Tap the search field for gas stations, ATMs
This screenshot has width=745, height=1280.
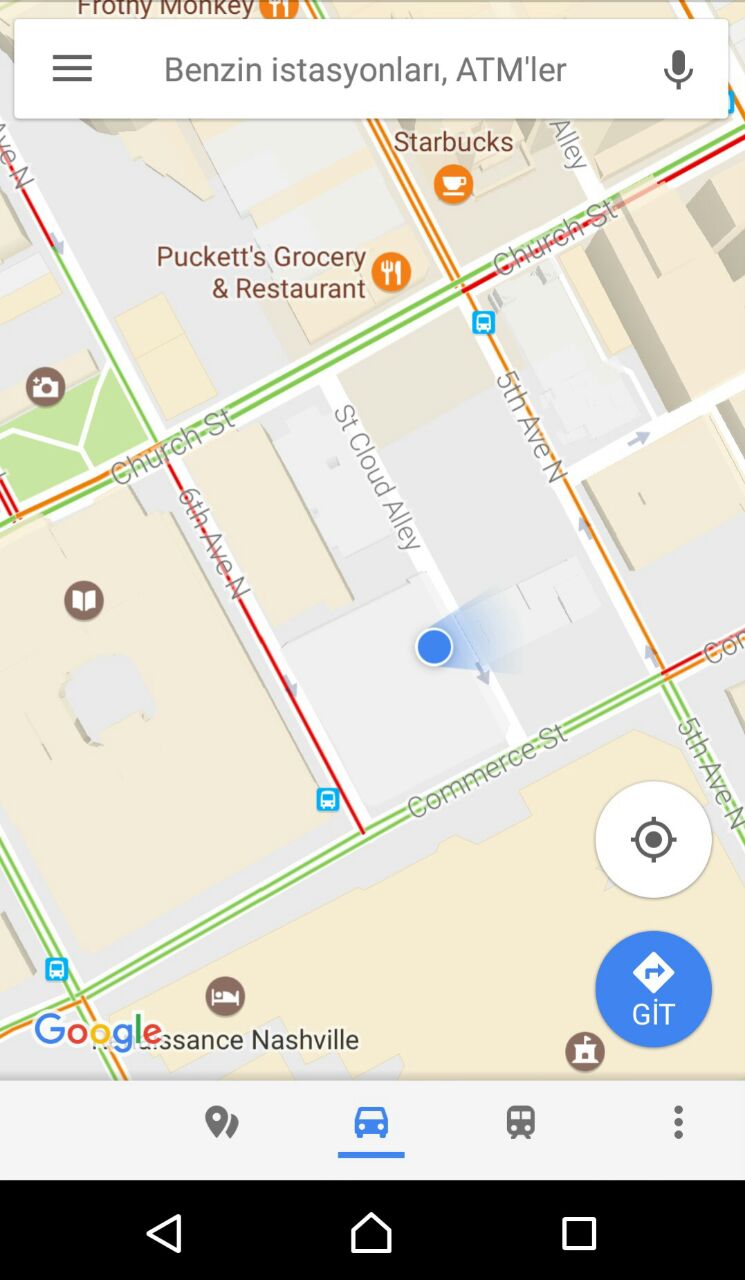click(365, 69)
